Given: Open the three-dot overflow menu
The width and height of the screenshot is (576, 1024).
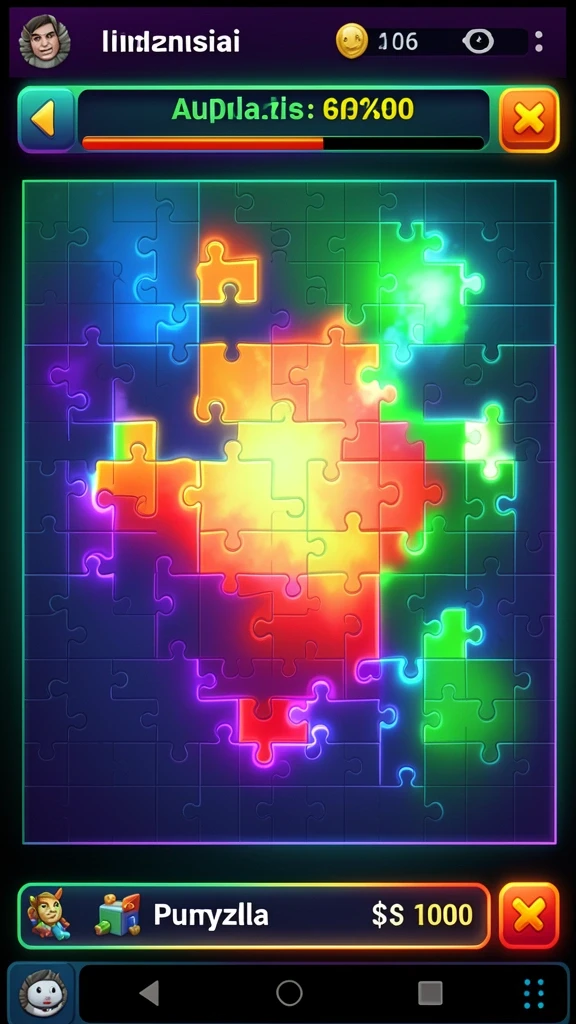Looking at the screenshot, I should click(x=538, y=42).
